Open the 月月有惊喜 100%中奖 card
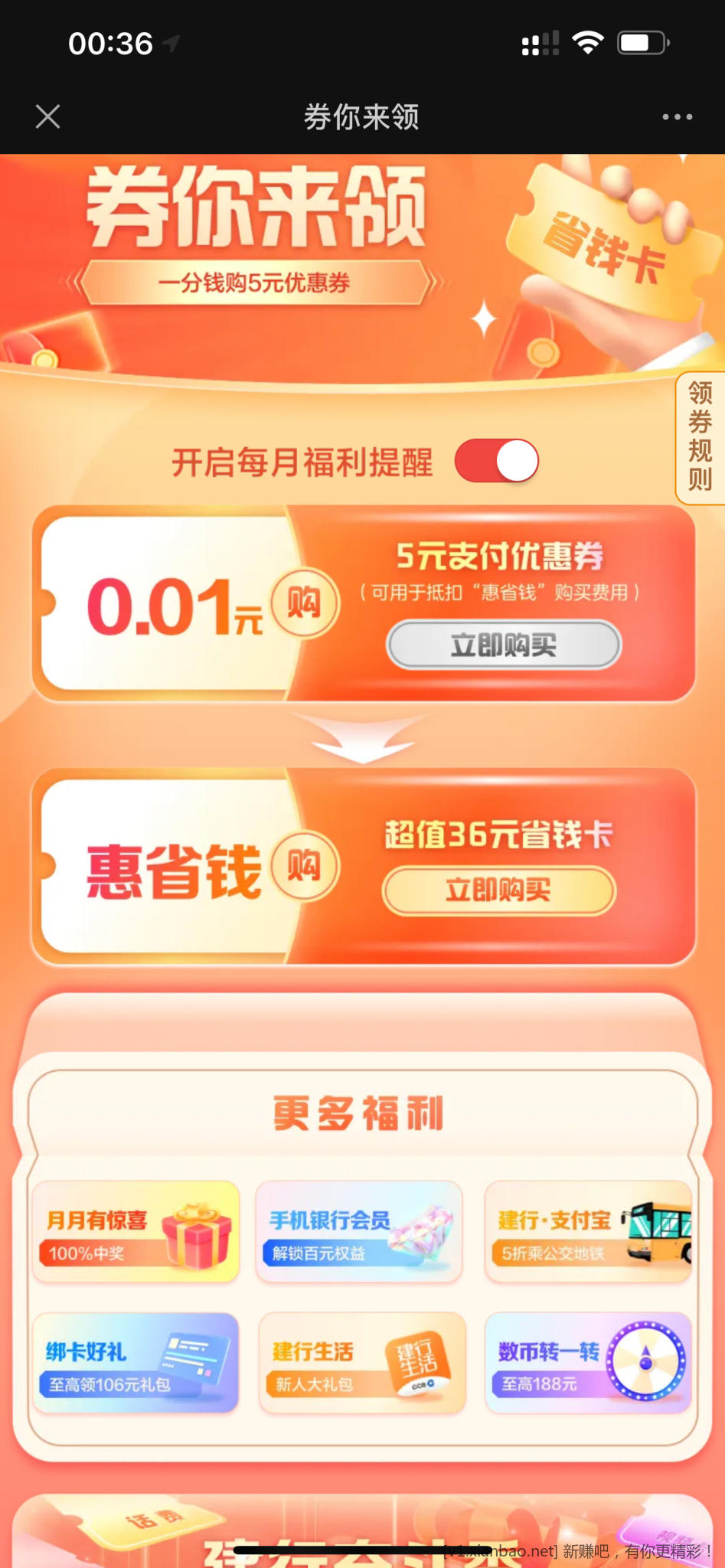The image size is (725, 1568). [136, 1232]
